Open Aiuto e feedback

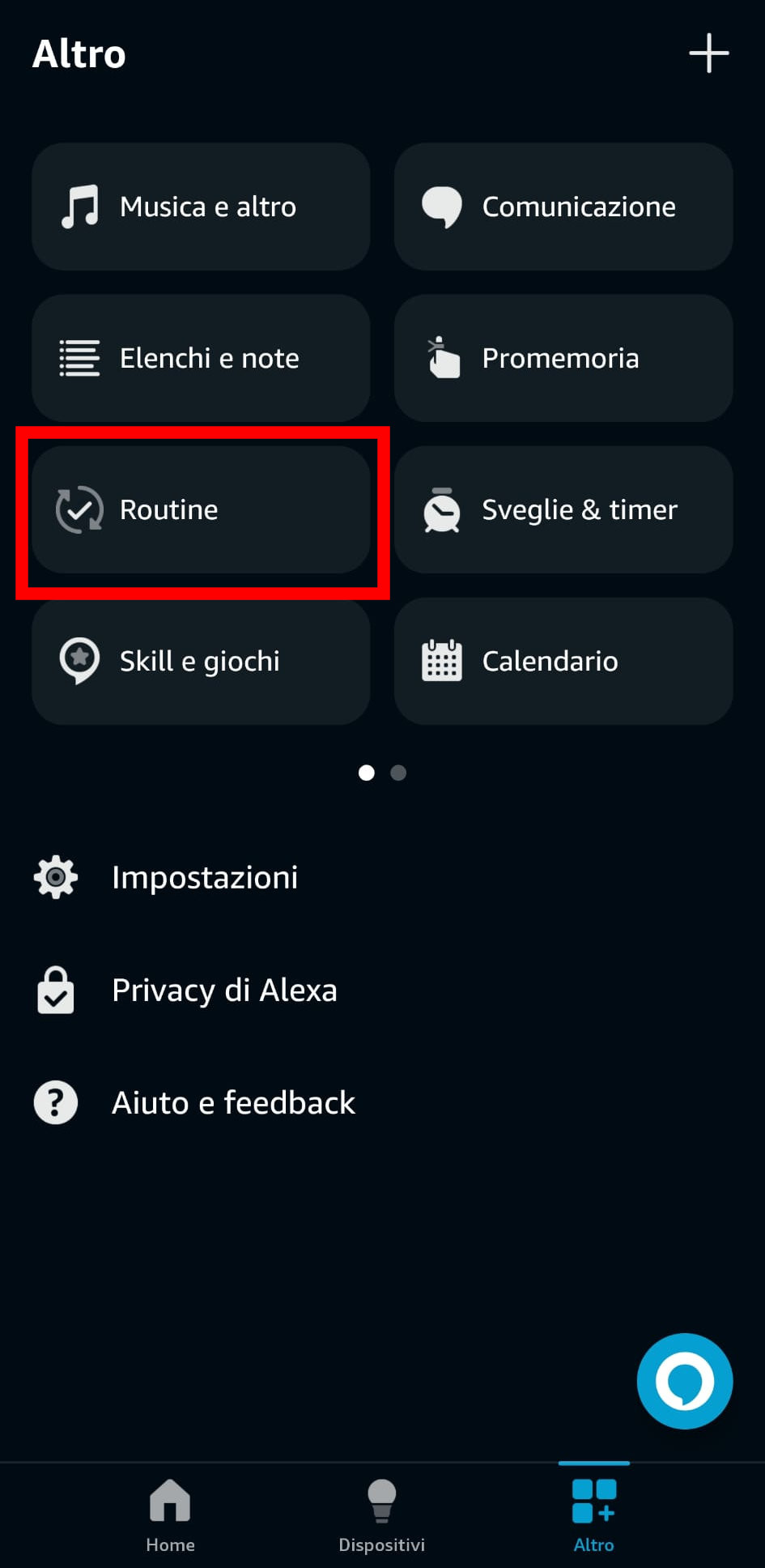[232, 1102]
